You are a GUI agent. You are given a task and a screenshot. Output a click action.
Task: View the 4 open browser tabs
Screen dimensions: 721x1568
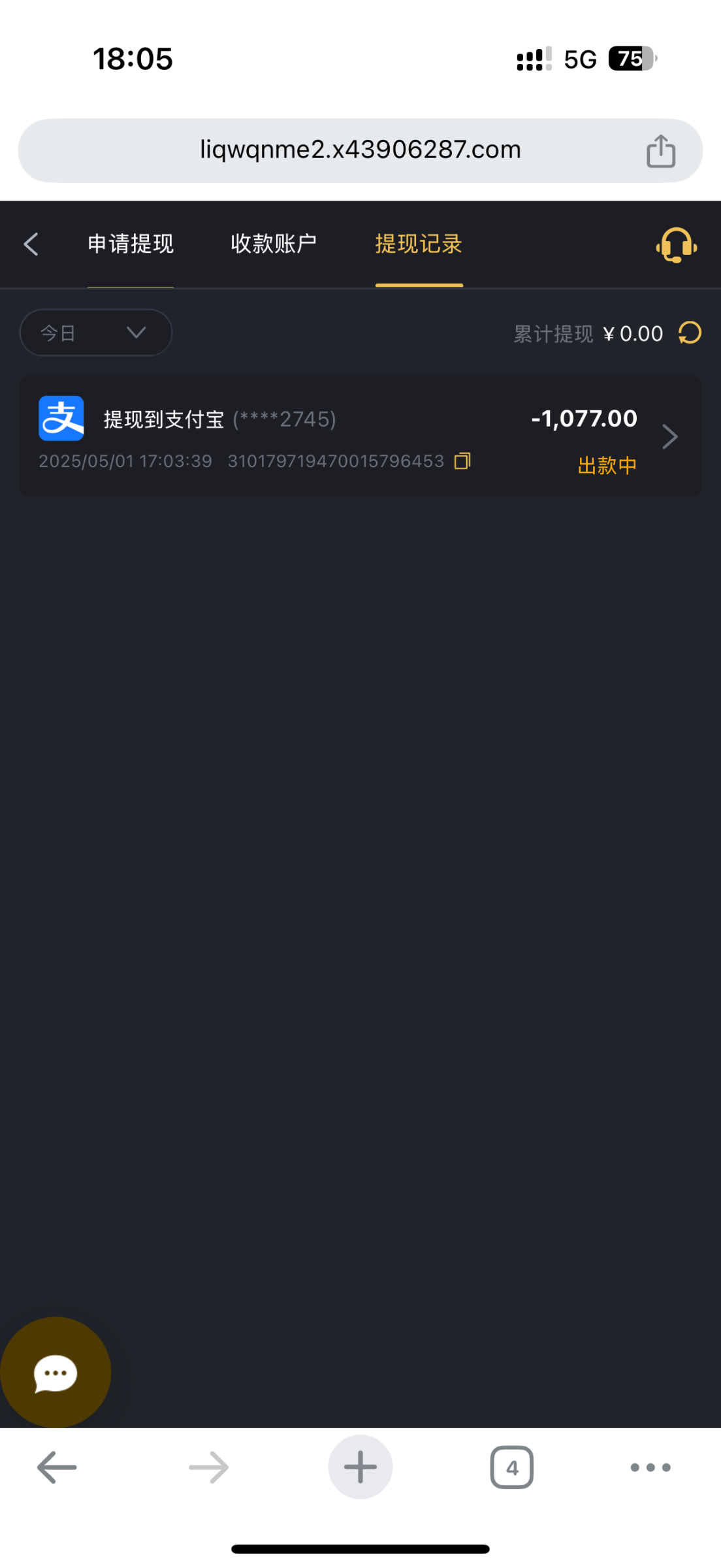[x=511, y=1467]
